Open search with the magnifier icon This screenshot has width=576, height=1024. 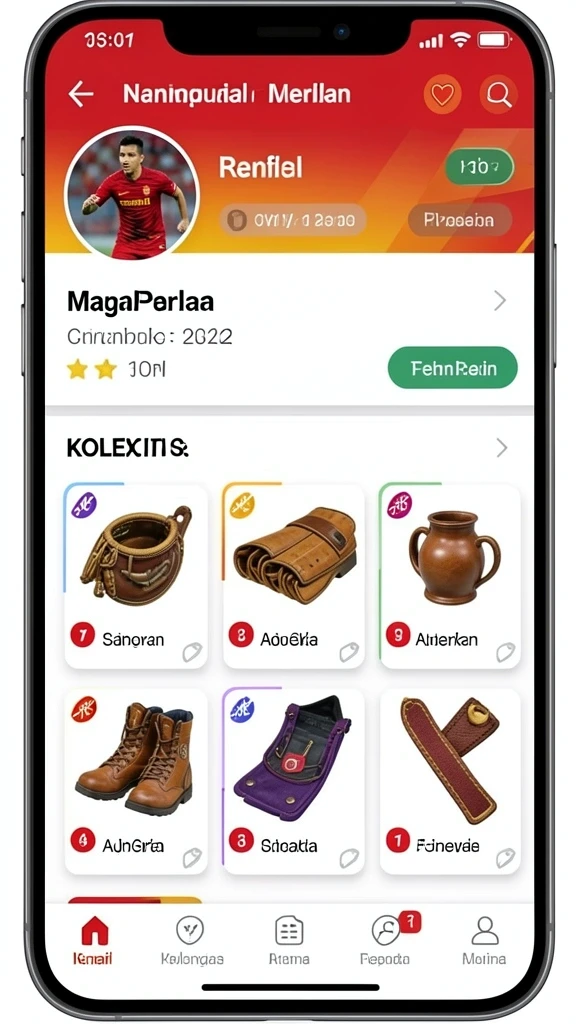499,95
